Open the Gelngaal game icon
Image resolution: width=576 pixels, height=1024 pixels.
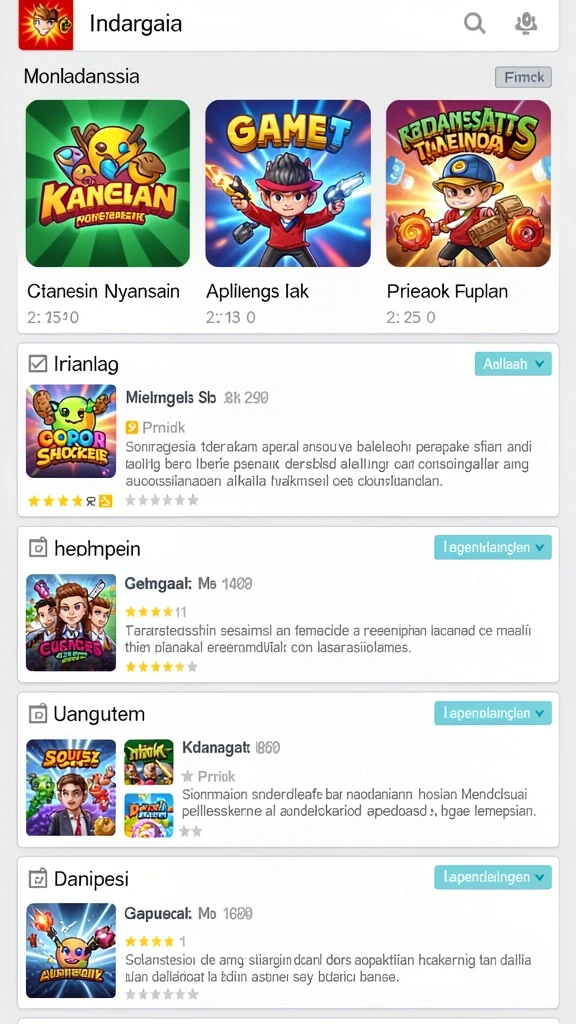click(x=71, y=622)
